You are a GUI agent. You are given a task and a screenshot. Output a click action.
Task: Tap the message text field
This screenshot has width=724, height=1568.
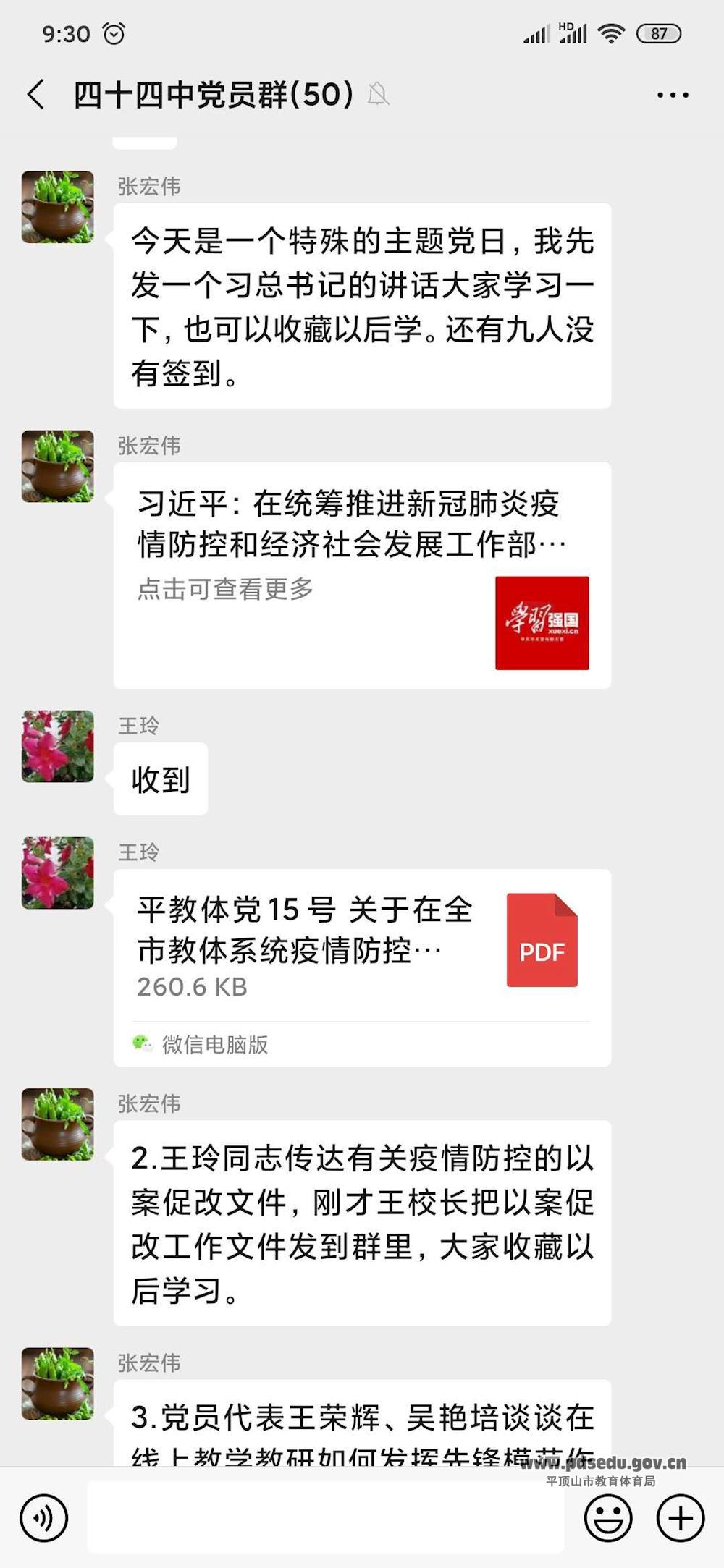coord(326,1517)
